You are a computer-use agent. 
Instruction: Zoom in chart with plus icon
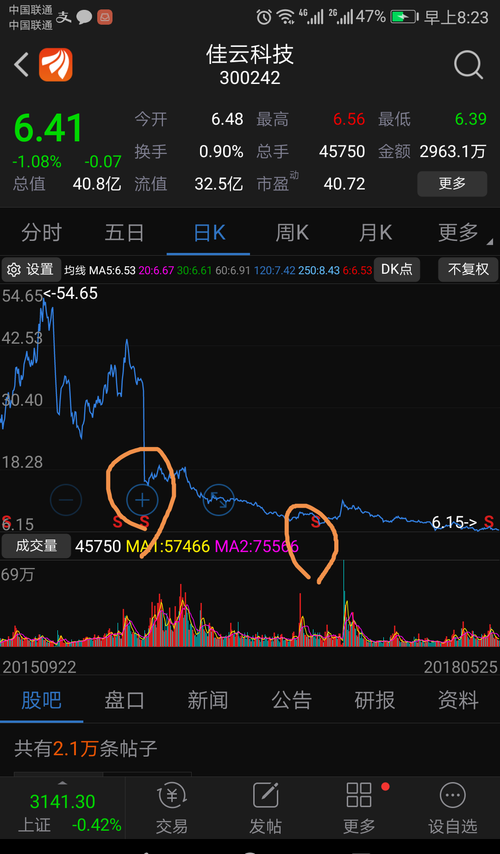142,499
